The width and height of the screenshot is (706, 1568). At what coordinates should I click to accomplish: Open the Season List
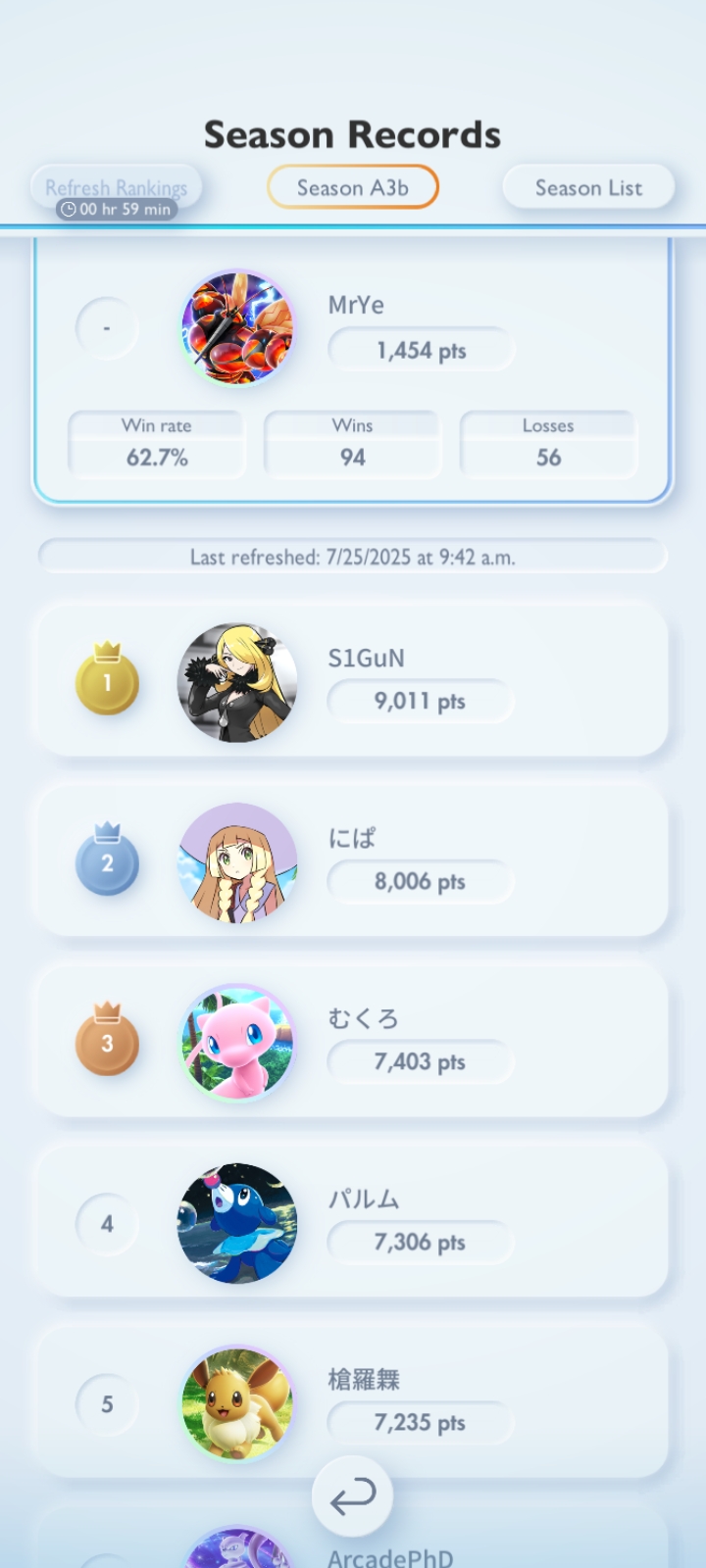(588, 187)
